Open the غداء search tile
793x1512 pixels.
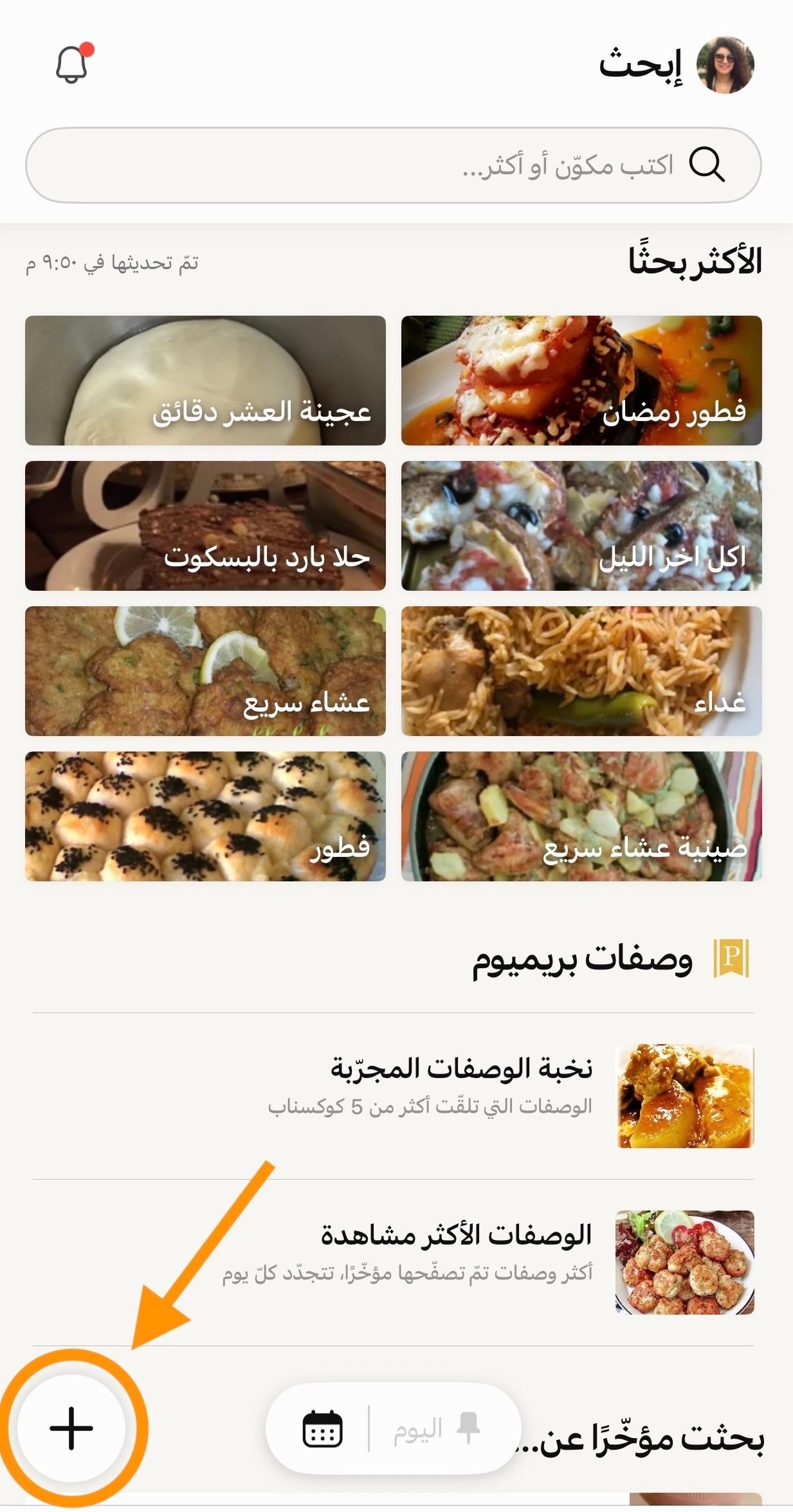click(581, 671)
